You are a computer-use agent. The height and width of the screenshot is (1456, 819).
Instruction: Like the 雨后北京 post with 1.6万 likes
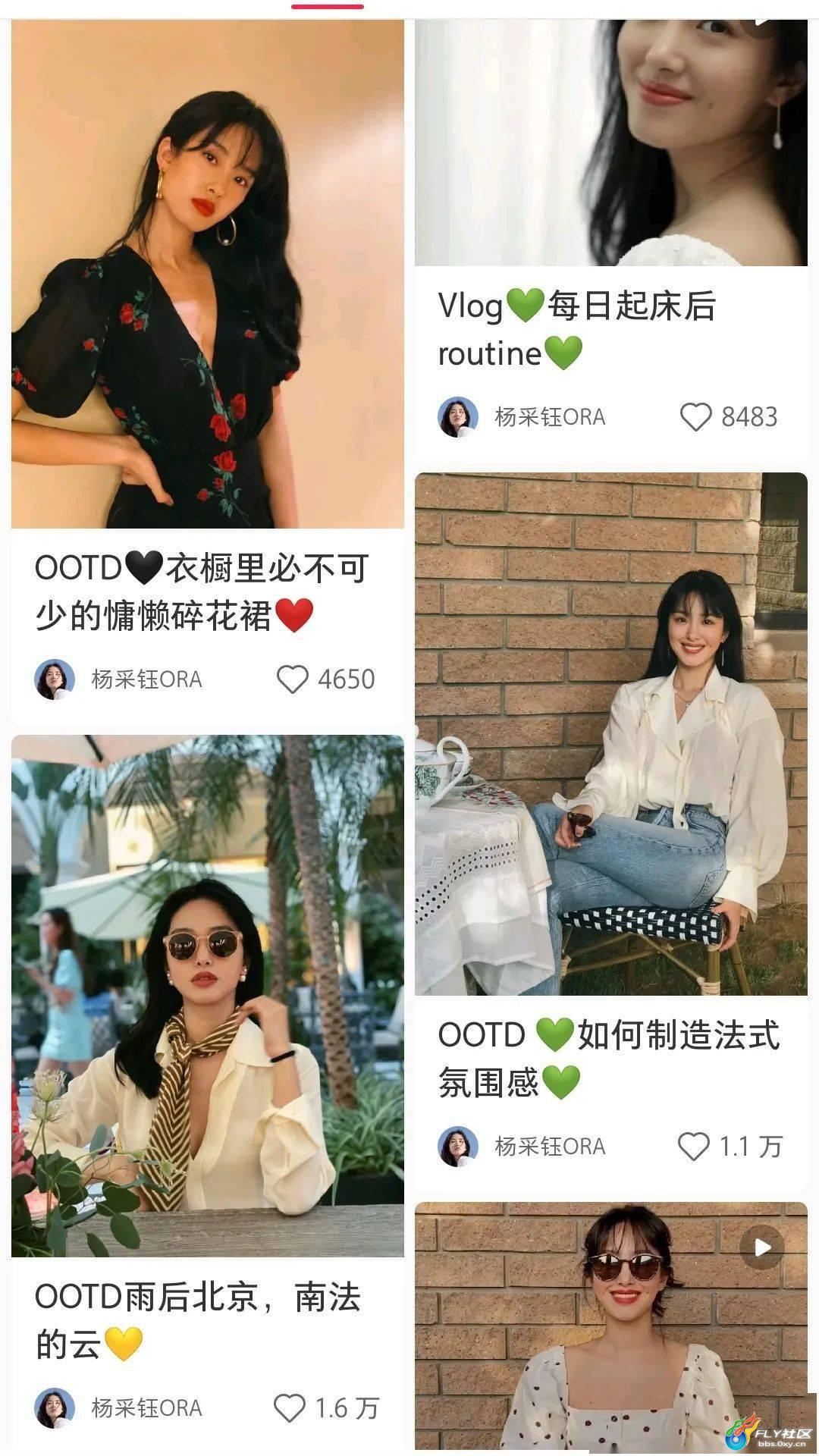pyautogui.click(x=289, y=1408)
